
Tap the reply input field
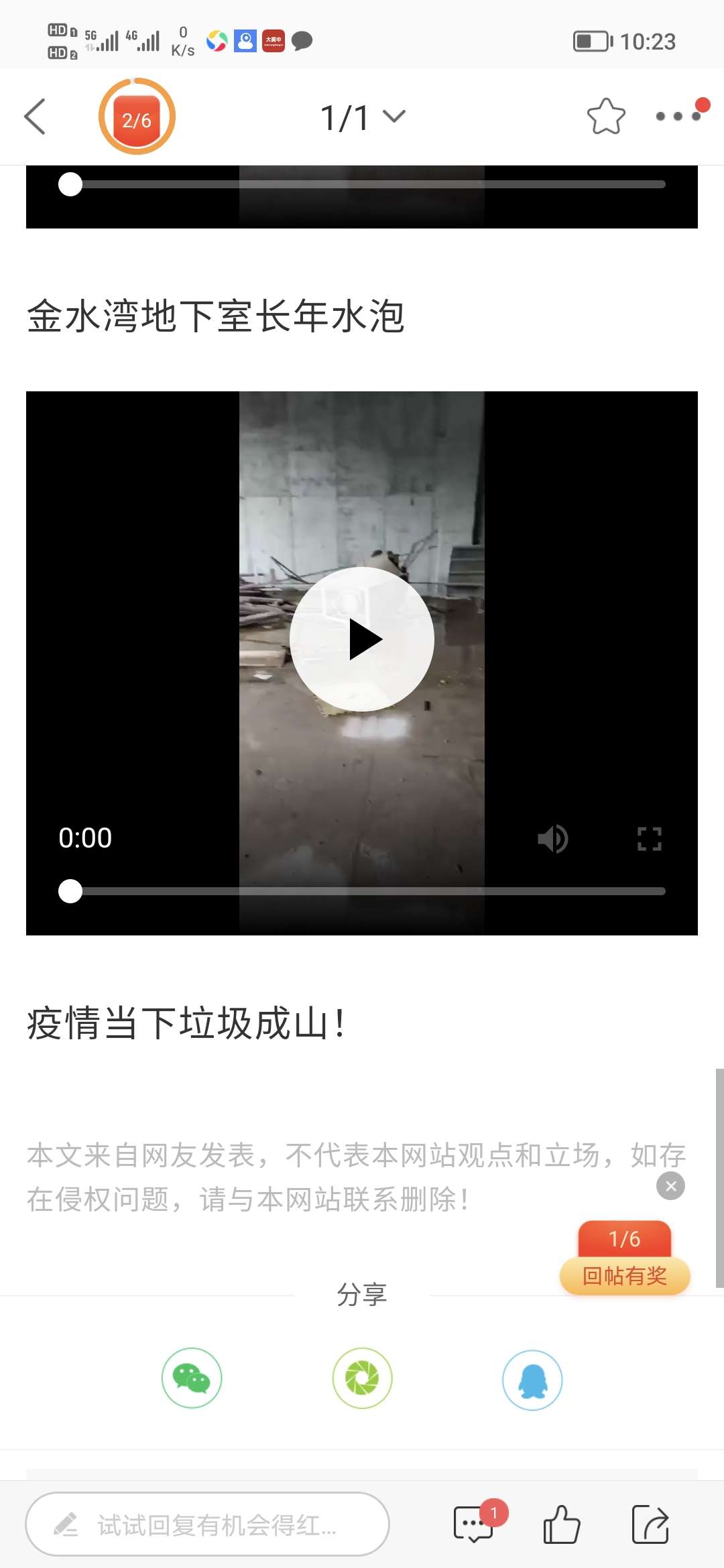[208, 1524]
